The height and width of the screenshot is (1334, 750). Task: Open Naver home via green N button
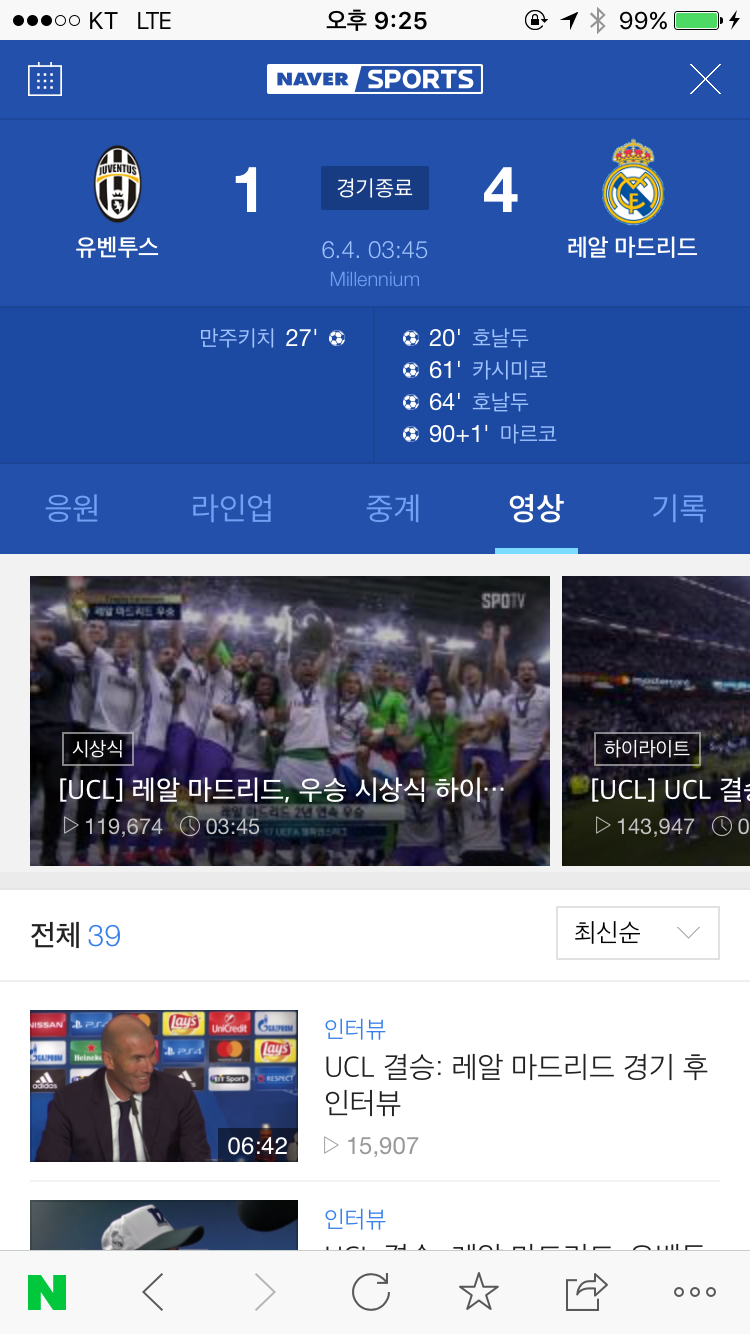(x=47, y=1292)
